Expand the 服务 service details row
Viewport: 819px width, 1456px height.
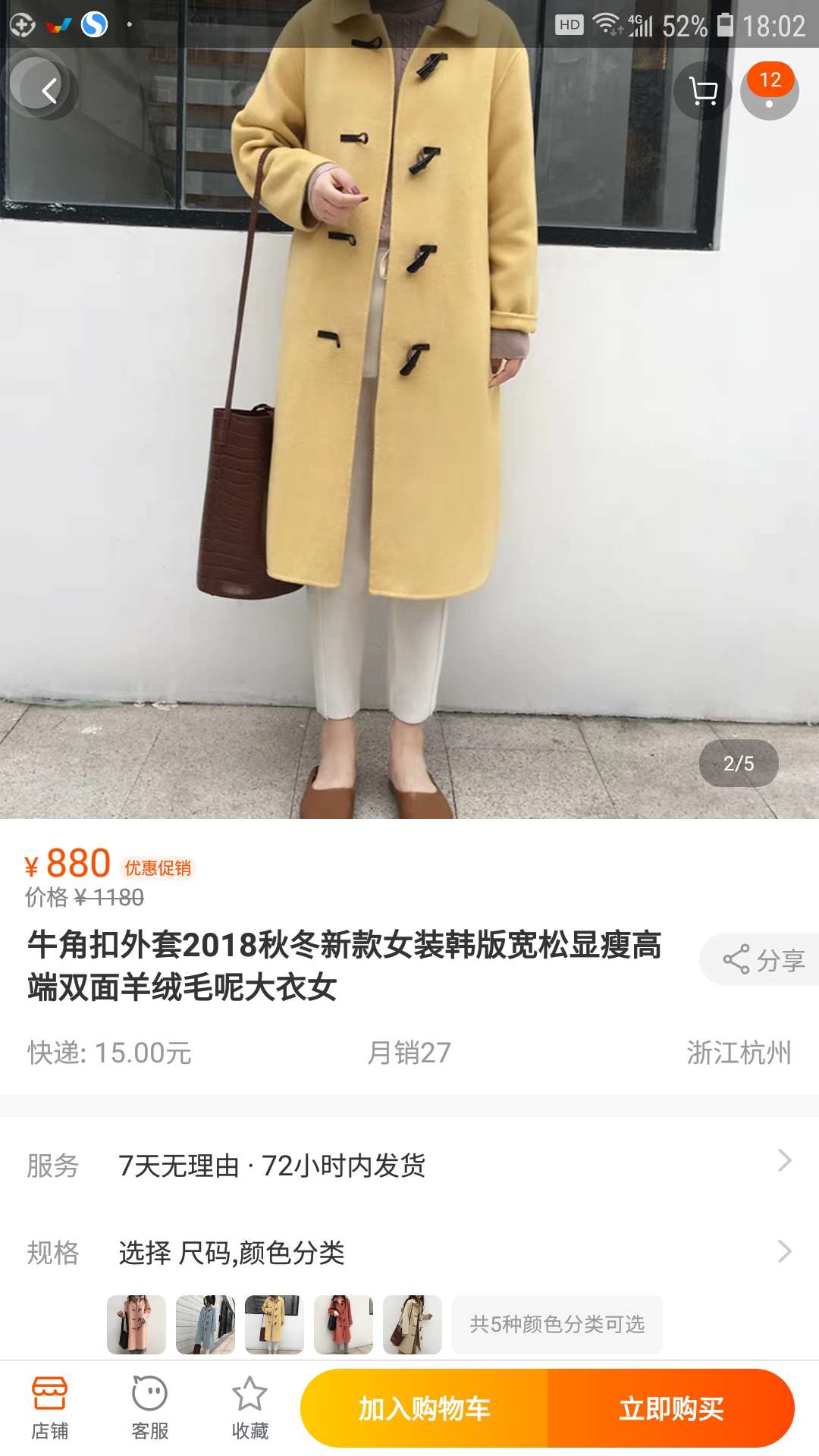pos(409,1166)
